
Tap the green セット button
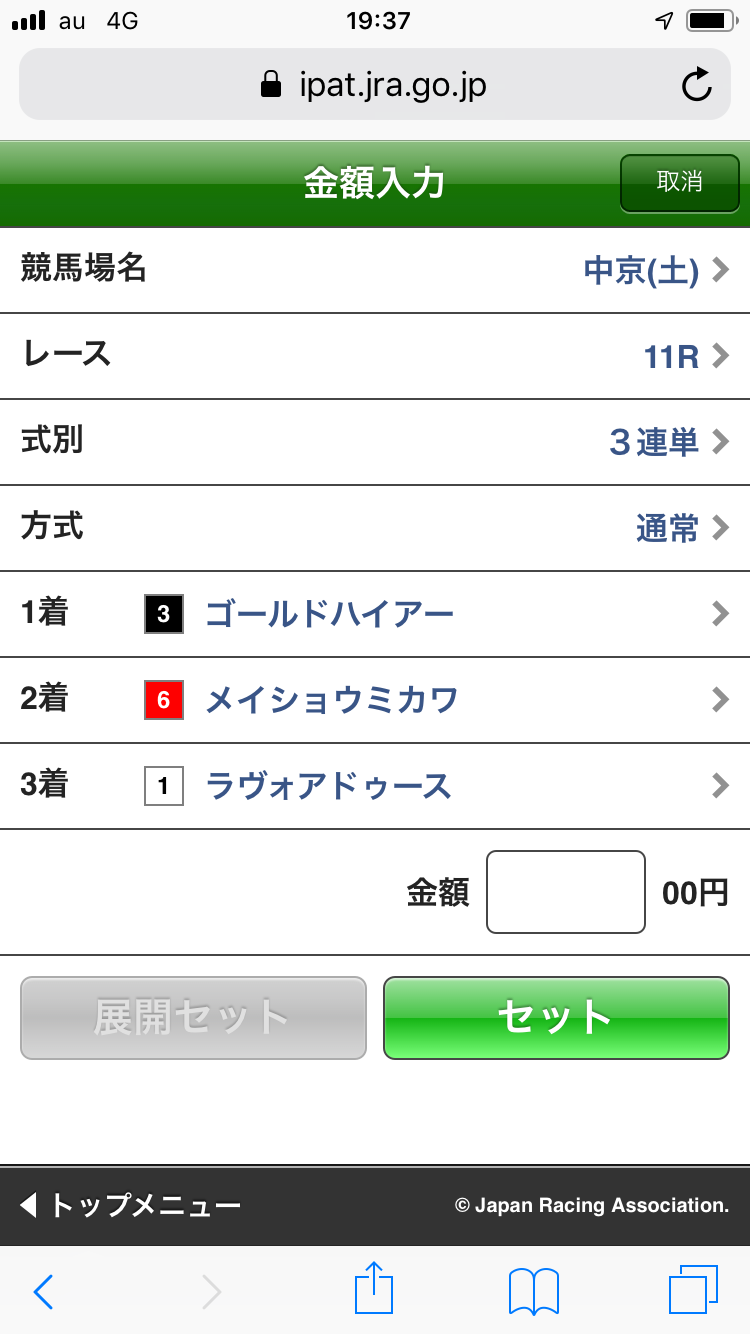(x=556, y=1017)
